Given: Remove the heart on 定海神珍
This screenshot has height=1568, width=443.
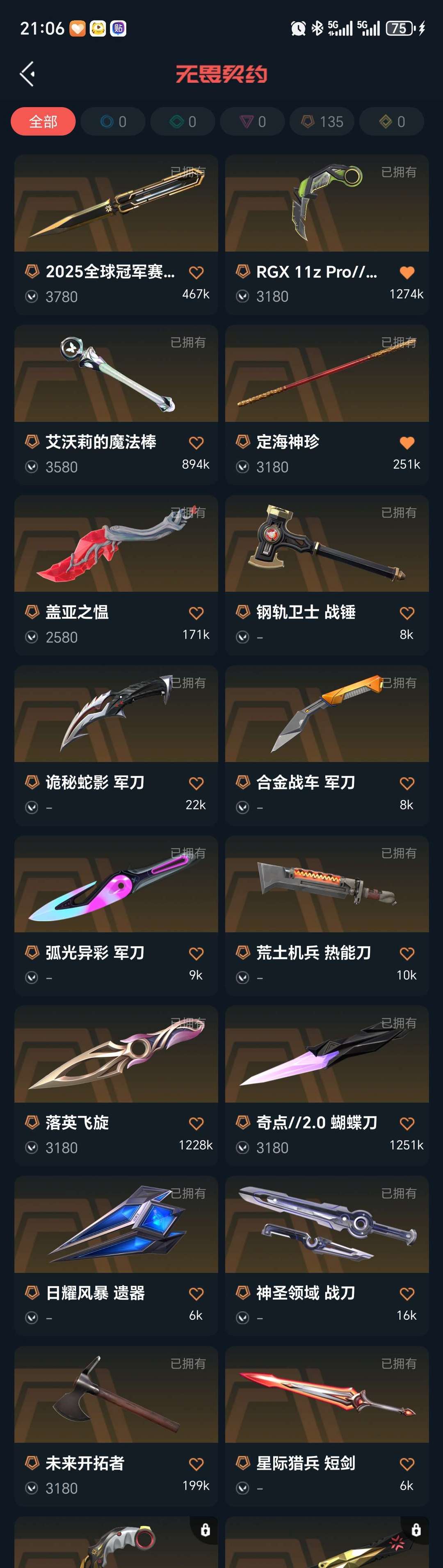Looking at the screenshot, I should click(406, 442).
